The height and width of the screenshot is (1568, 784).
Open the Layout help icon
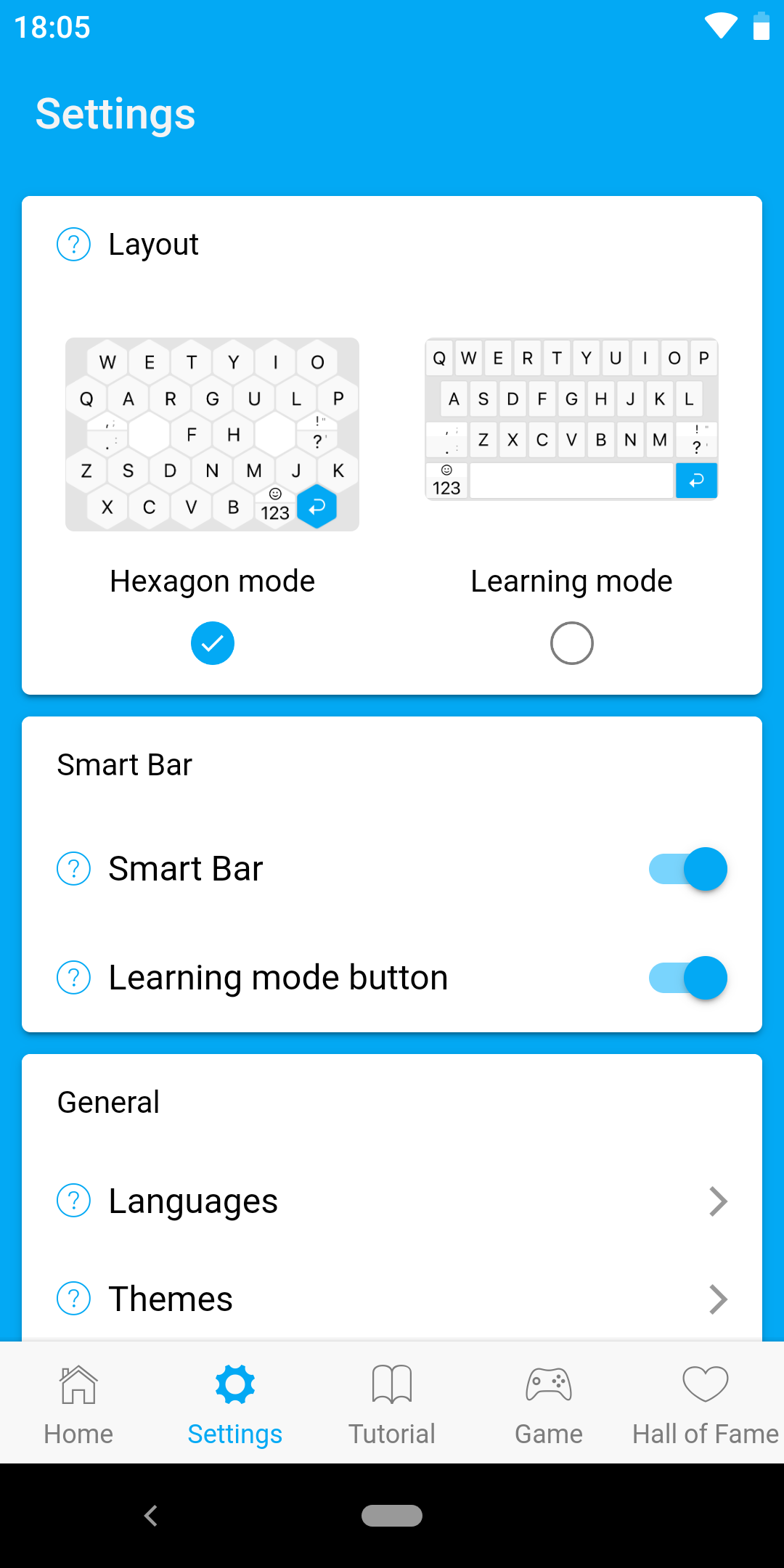tap(73, 245)
